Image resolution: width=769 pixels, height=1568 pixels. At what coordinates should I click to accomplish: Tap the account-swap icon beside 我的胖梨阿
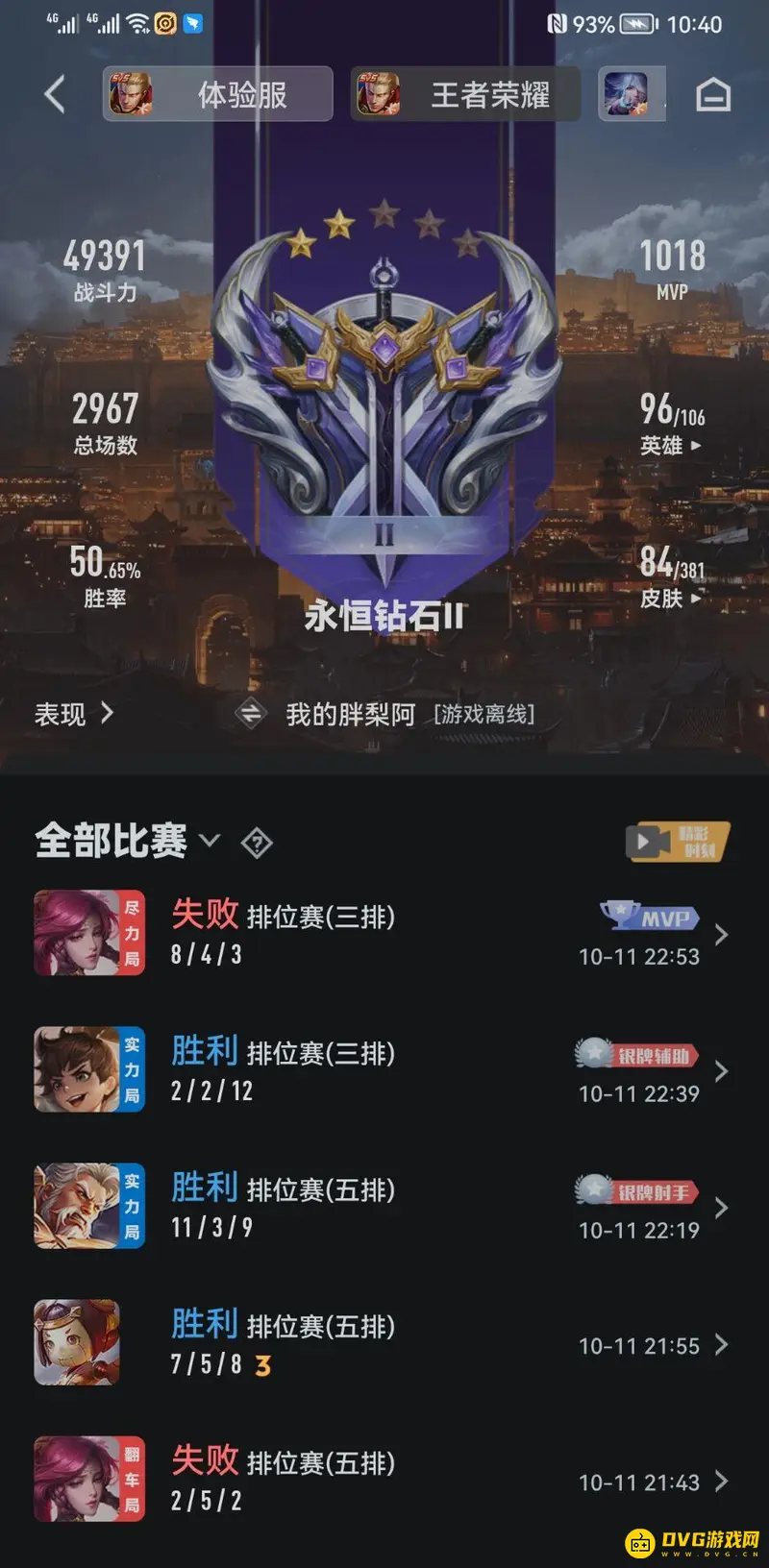click(x=251, y=715)
